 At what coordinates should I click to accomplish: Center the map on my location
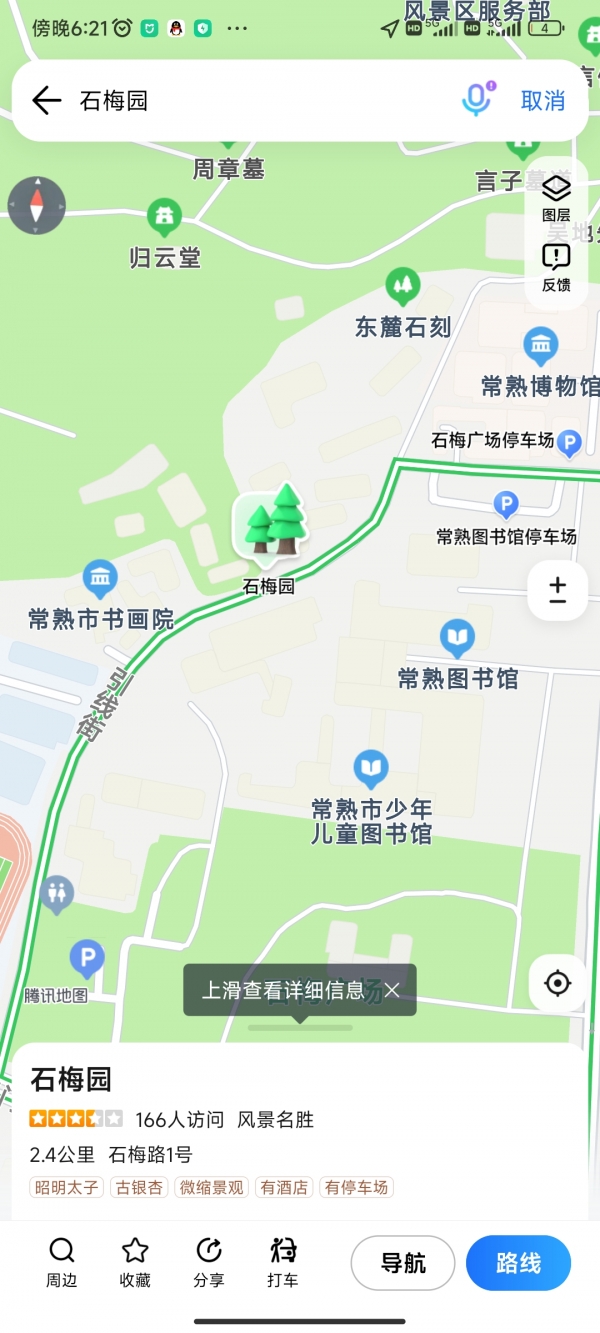tap(557, 984)
